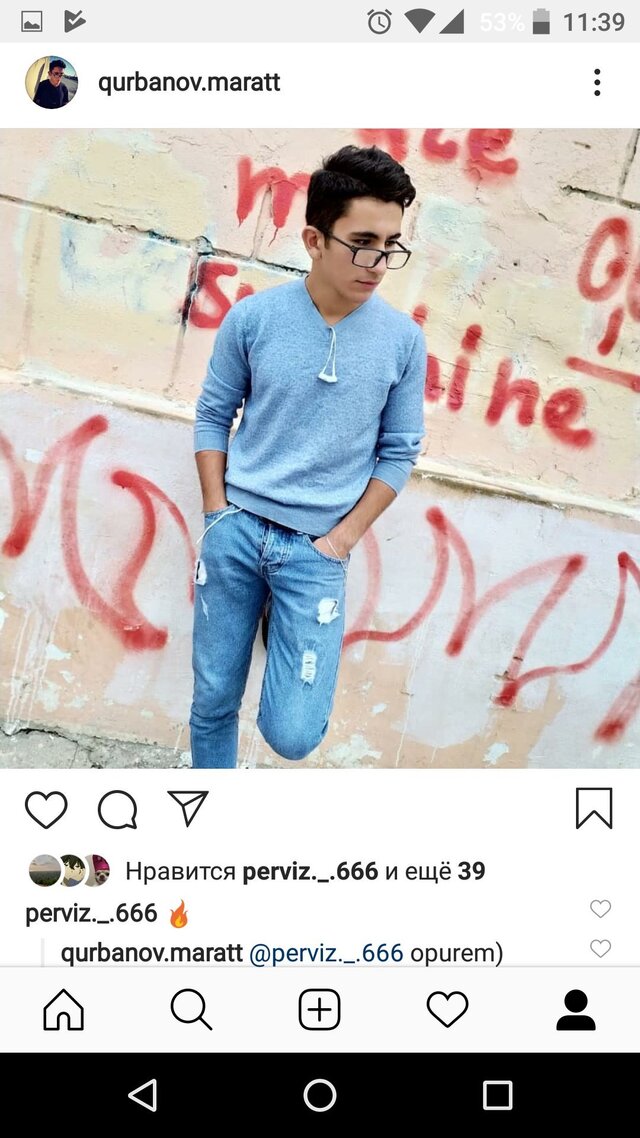Switch to the Profile tab
640x1138 pixels.
point(575,1010)
